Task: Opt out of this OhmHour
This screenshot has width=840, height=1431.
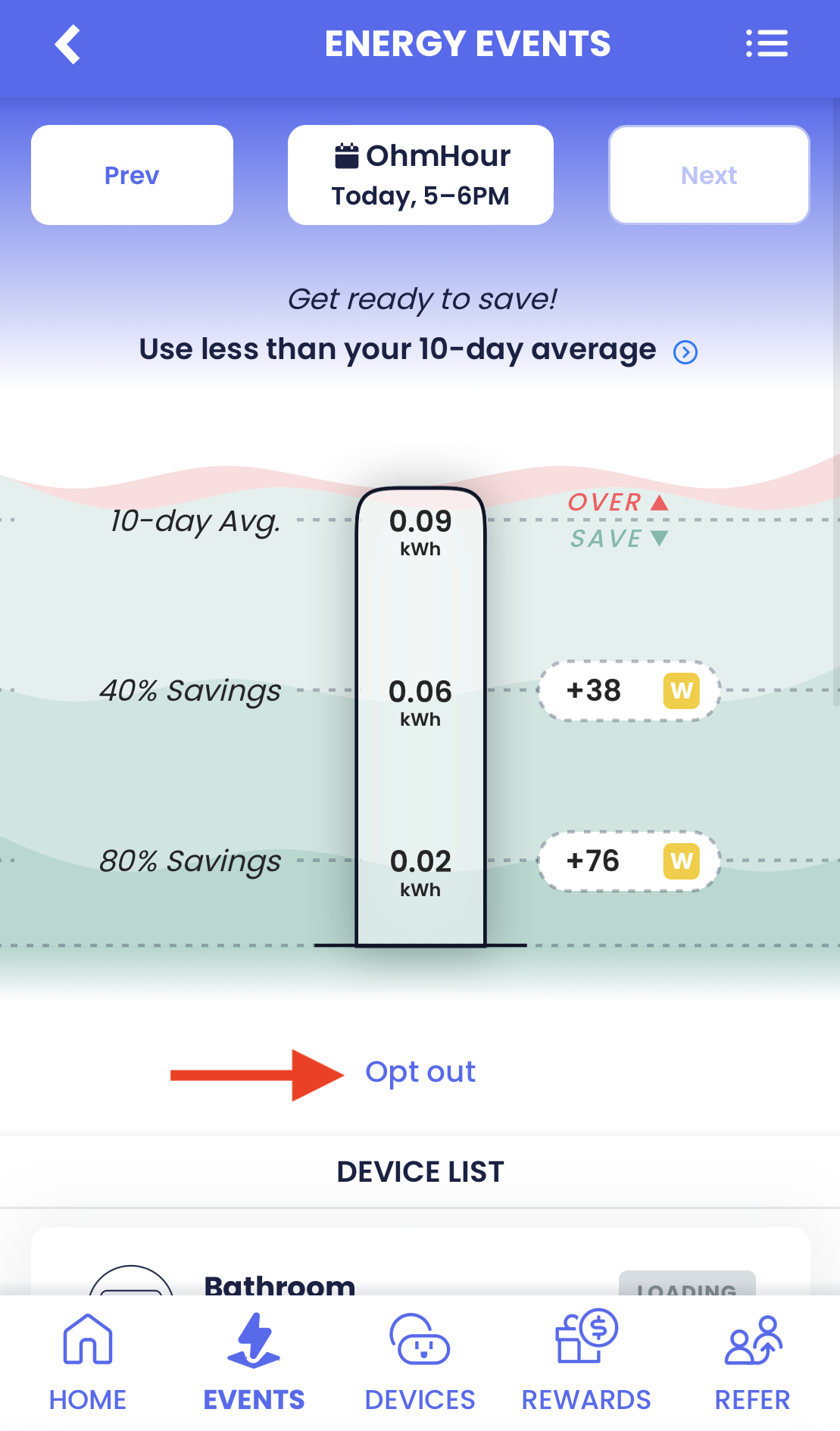Action: 420,1072
